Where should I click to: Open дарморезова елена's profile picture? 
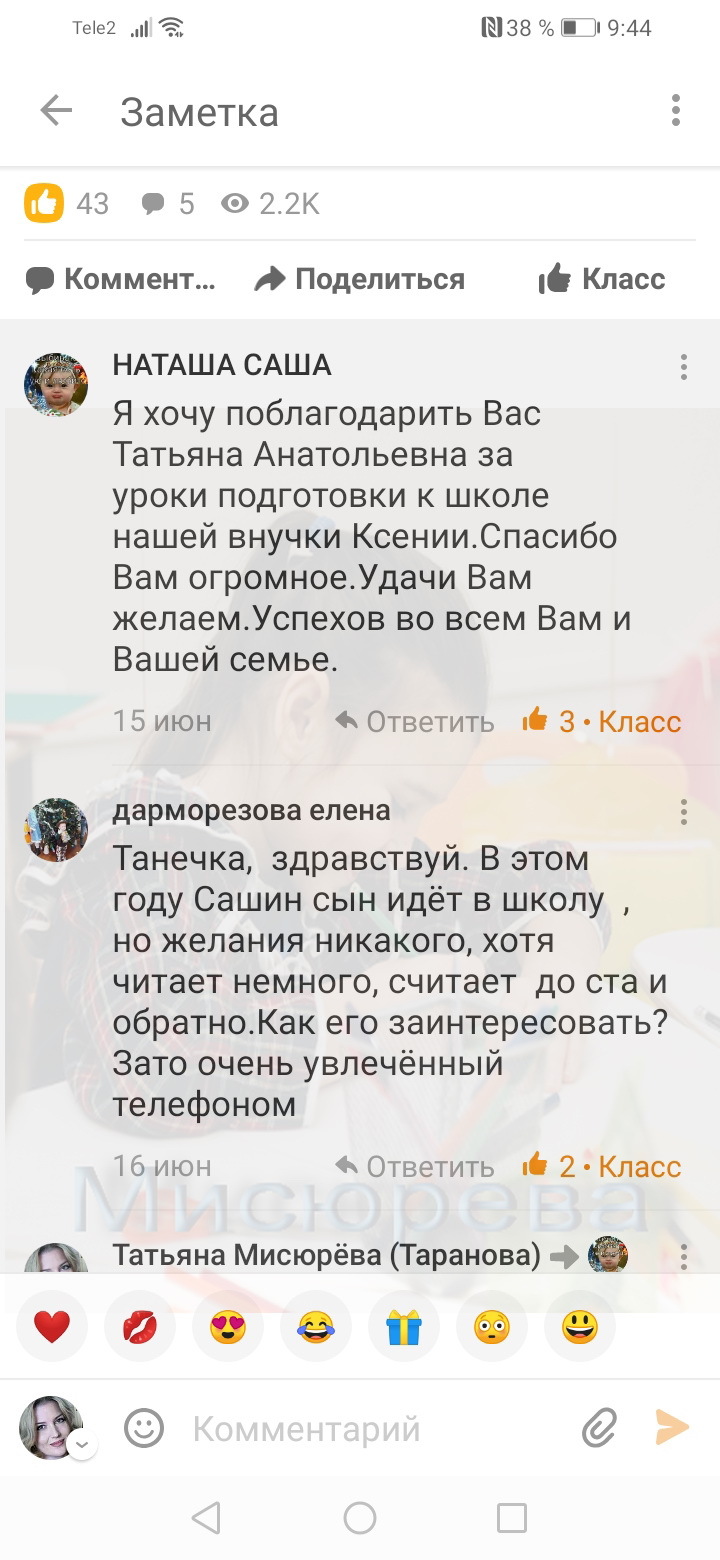pos(56,829)
